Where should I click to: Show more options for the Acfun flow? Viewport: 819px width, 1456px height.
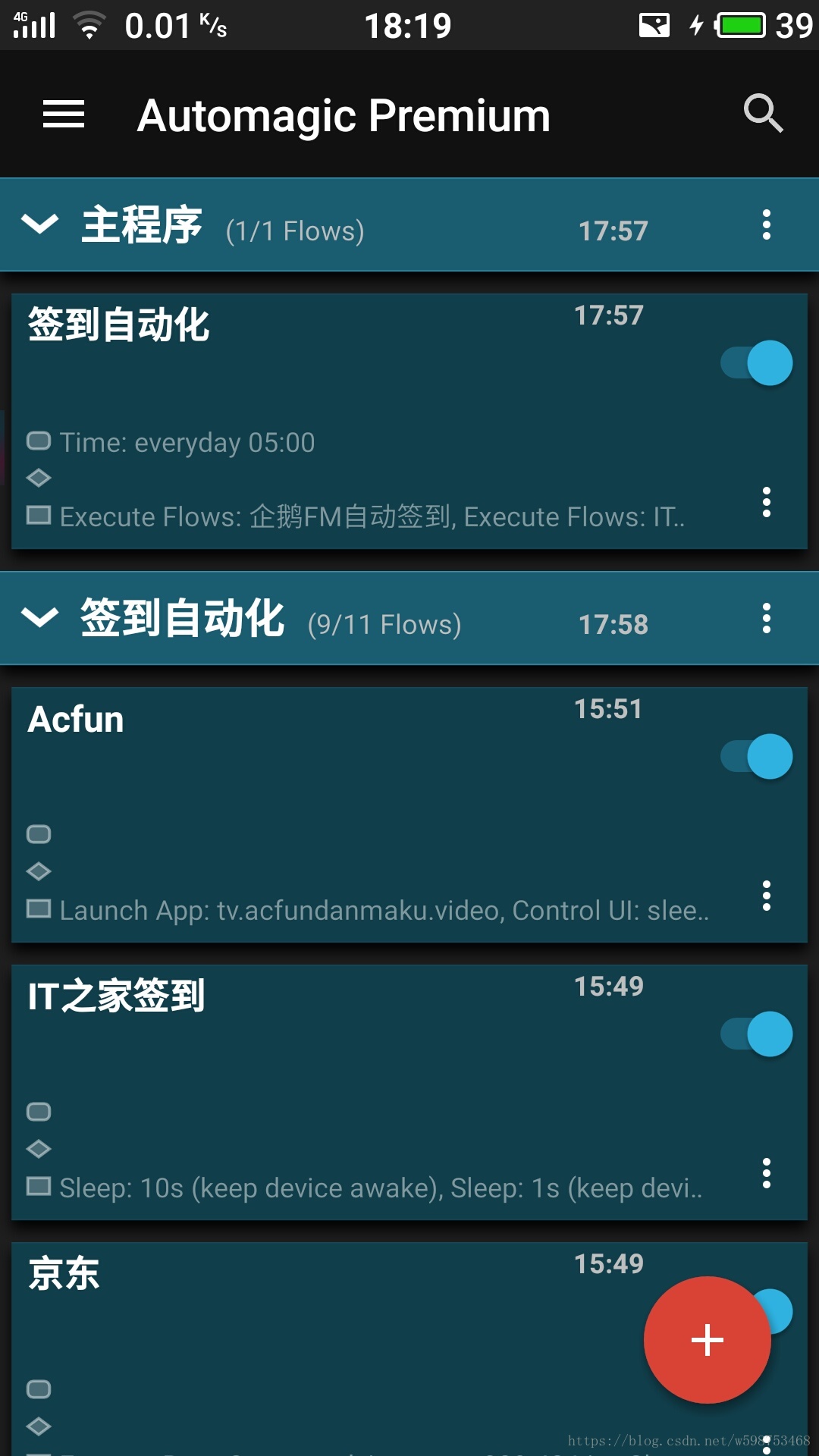[x=767, y=896]
